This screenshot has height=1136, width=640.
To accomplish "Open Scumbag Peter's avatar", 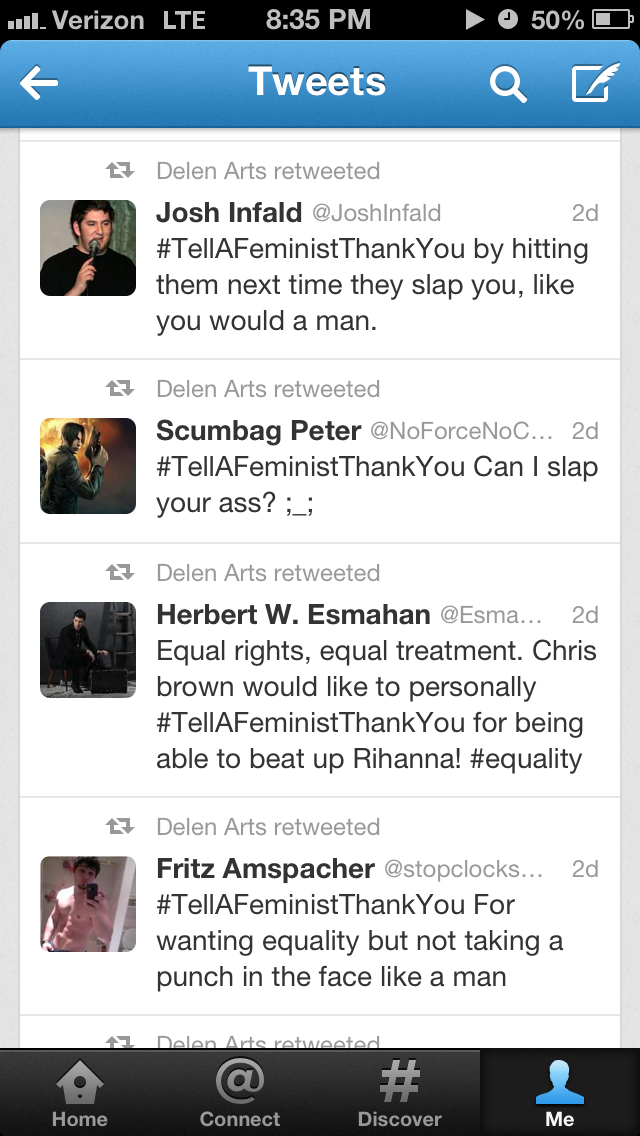I will [x=88, y=466].
